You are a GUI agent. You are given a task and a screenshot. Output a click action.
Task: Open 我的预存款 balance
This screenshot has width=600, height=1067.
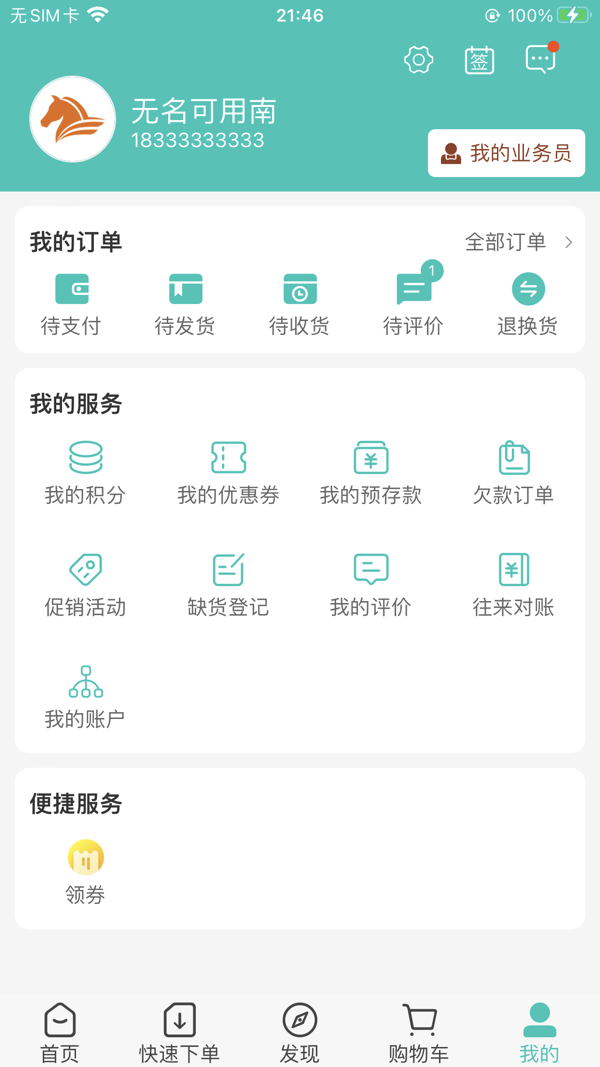click(x=371, y=473)
